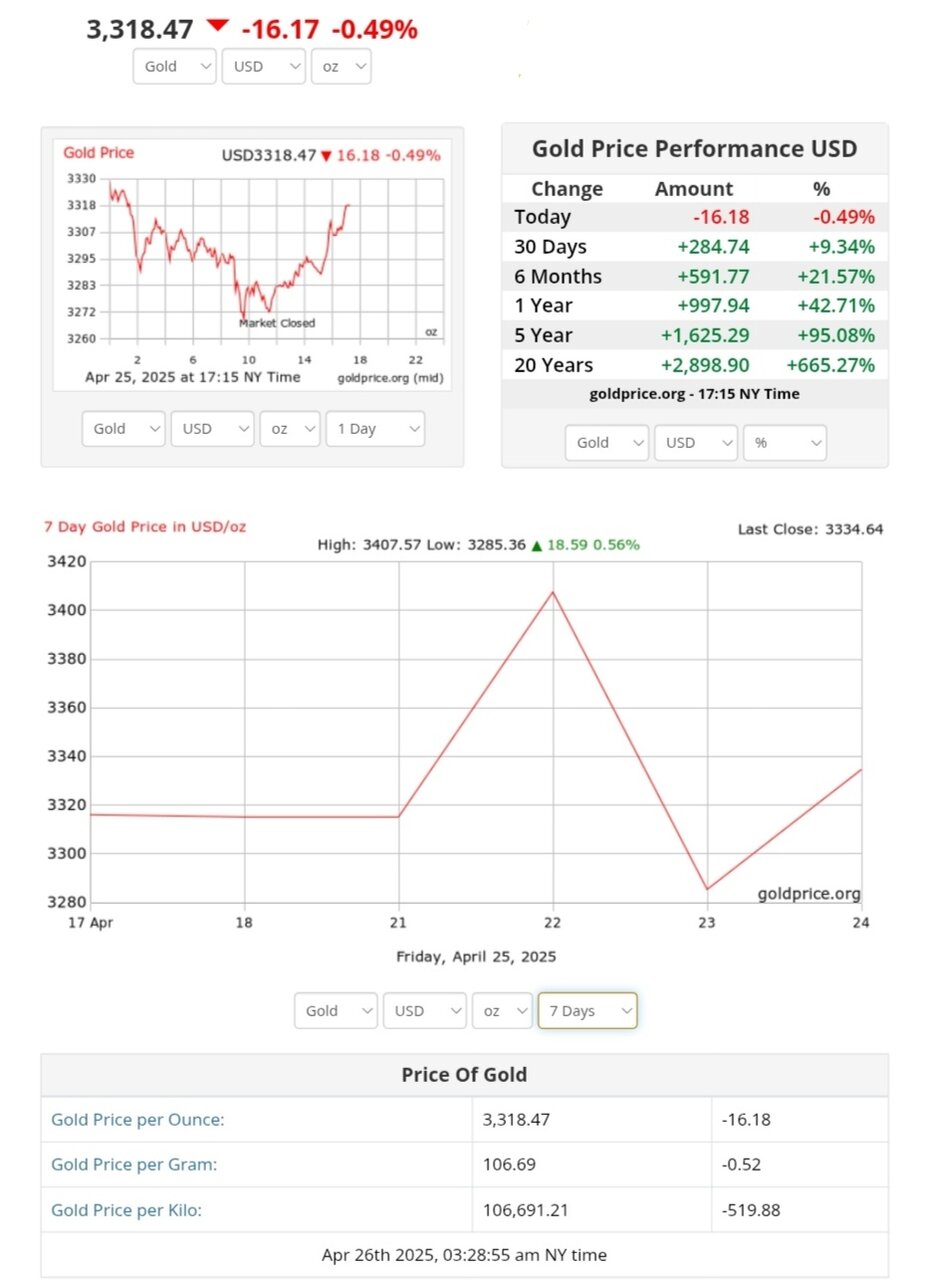926x1280 pixels.
Task: Change the 7 Days range dropdown
Action: (587, 1011)
